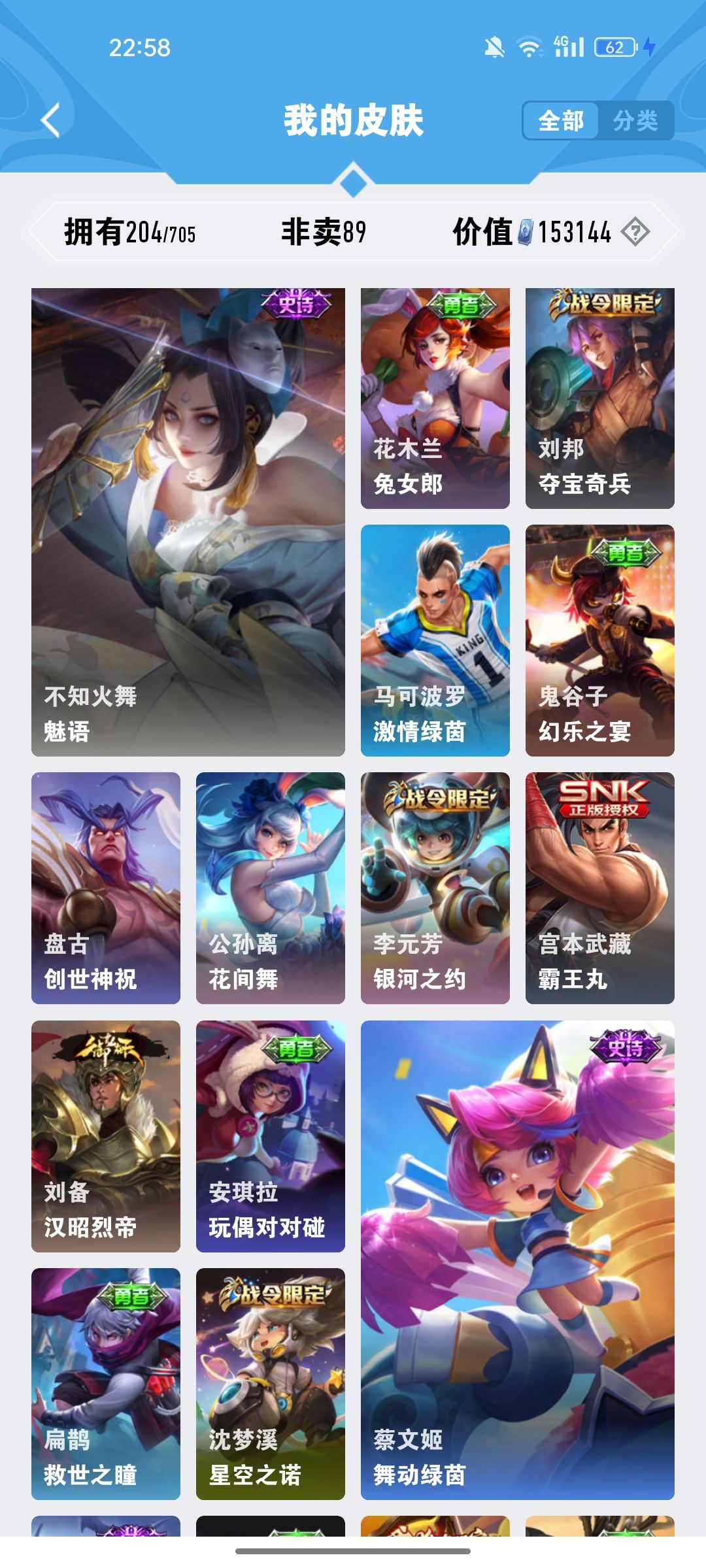Open the 刘备 汉昭烈帝 skin card

point(106,1136)
